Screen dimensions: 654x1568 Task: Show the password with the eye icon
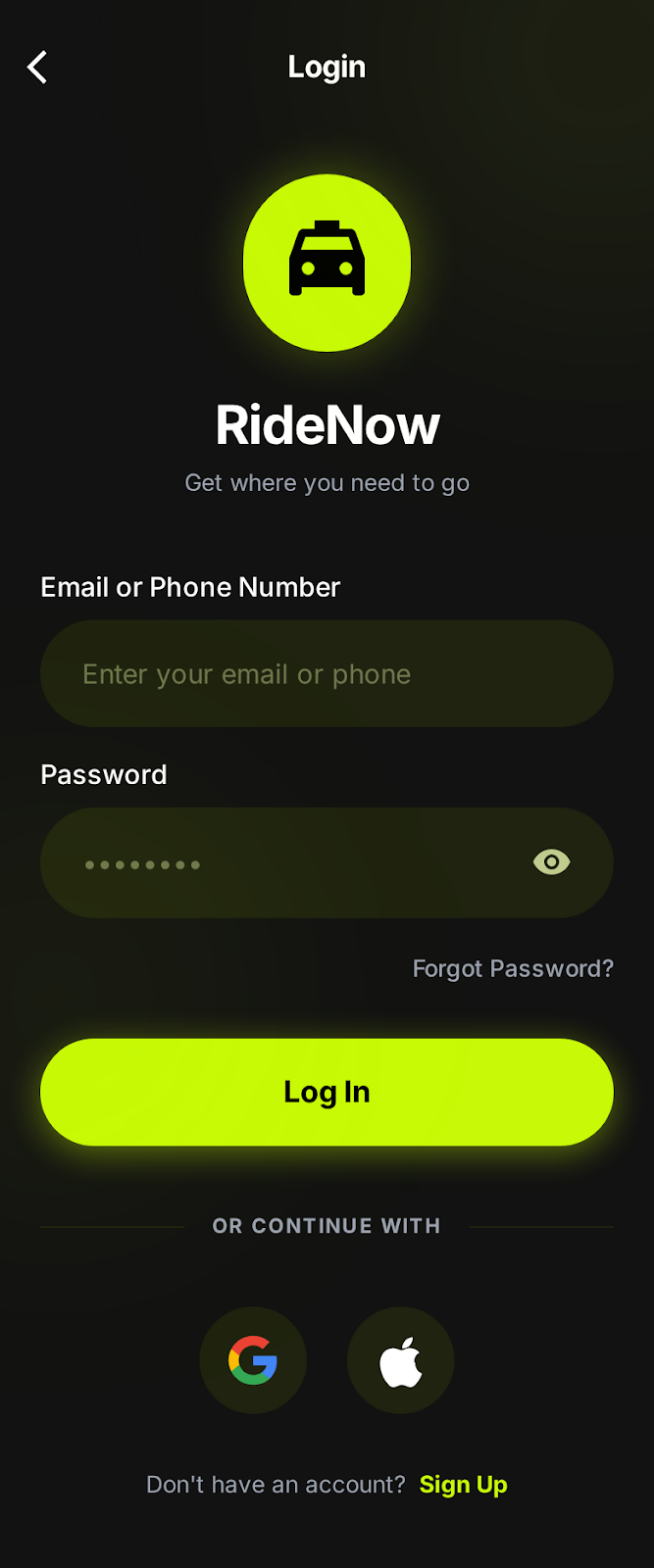pyautogui.click(x=551, y=862)
